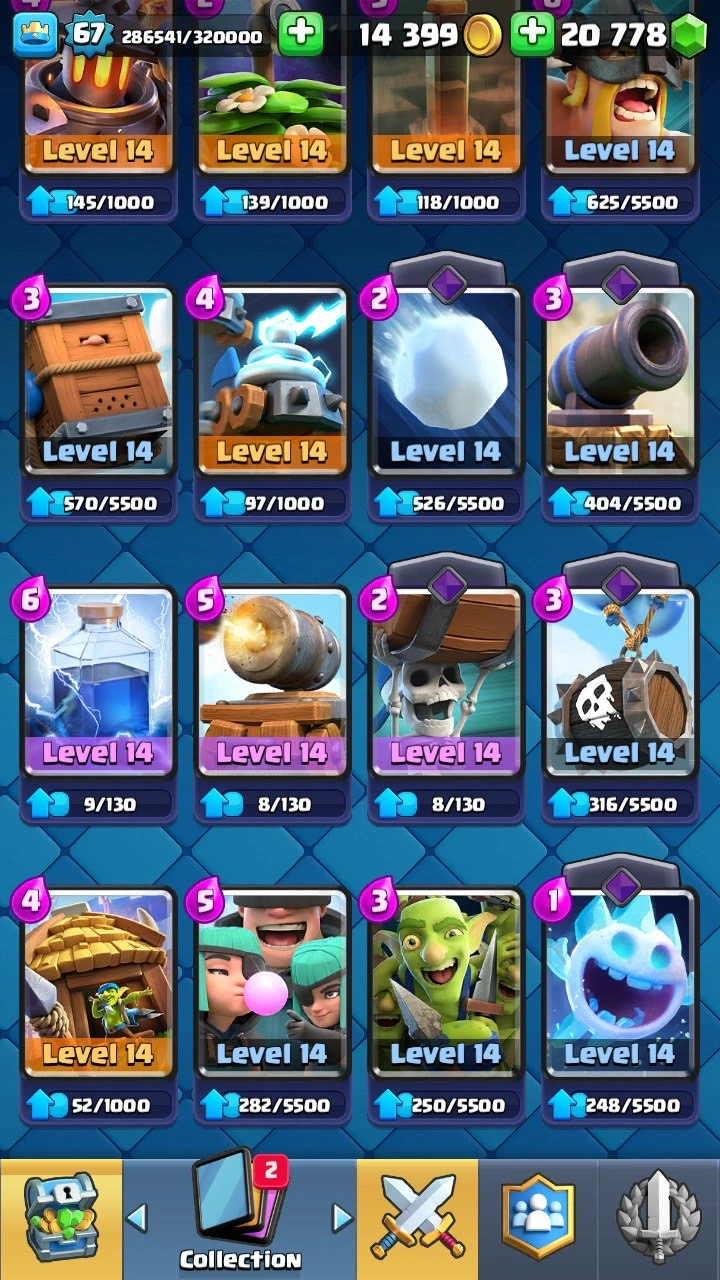Add gold with the plus button
720x1280 pixels.
[300, 36]
